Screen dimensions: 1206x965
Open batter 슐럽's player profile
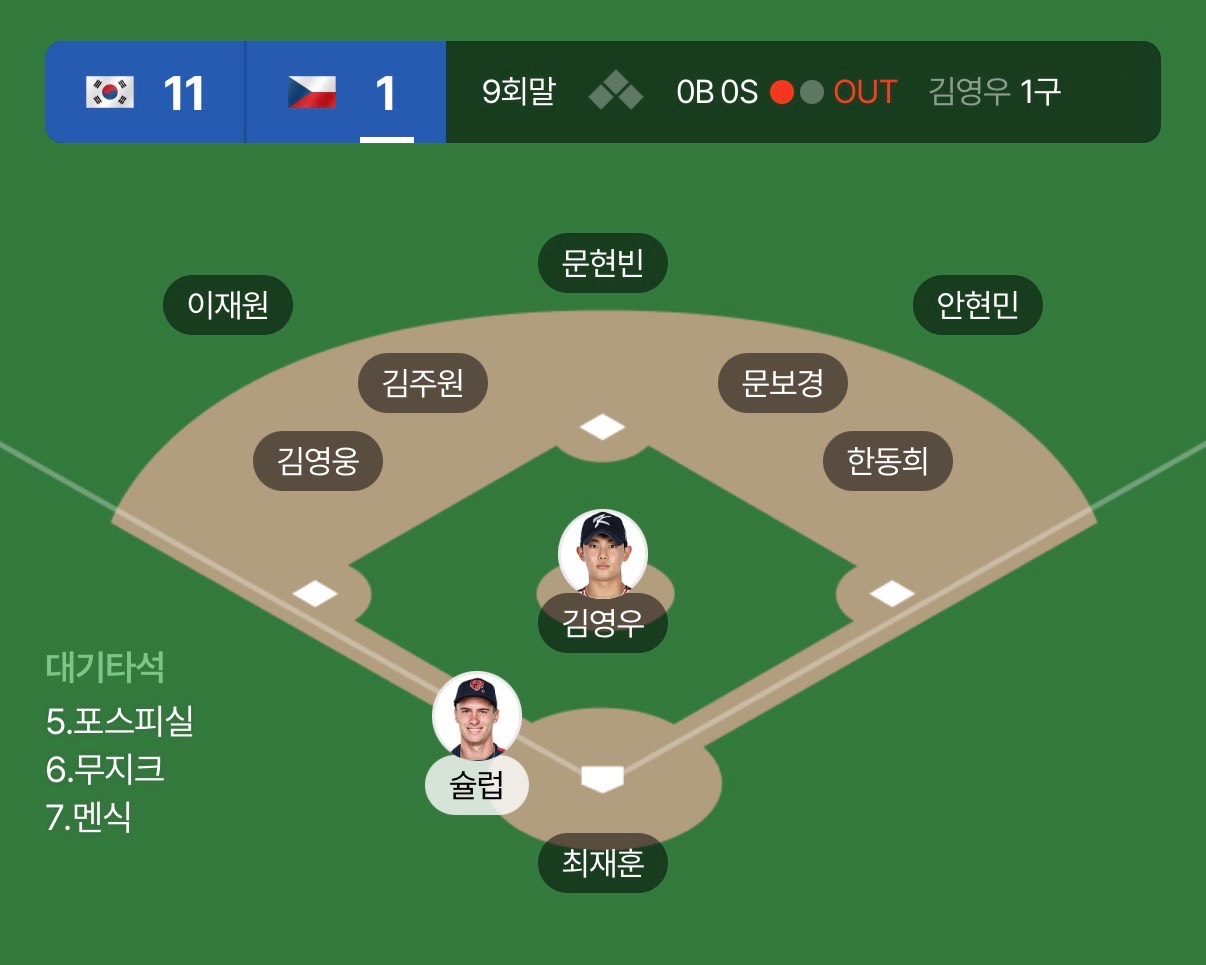[477, 717]
